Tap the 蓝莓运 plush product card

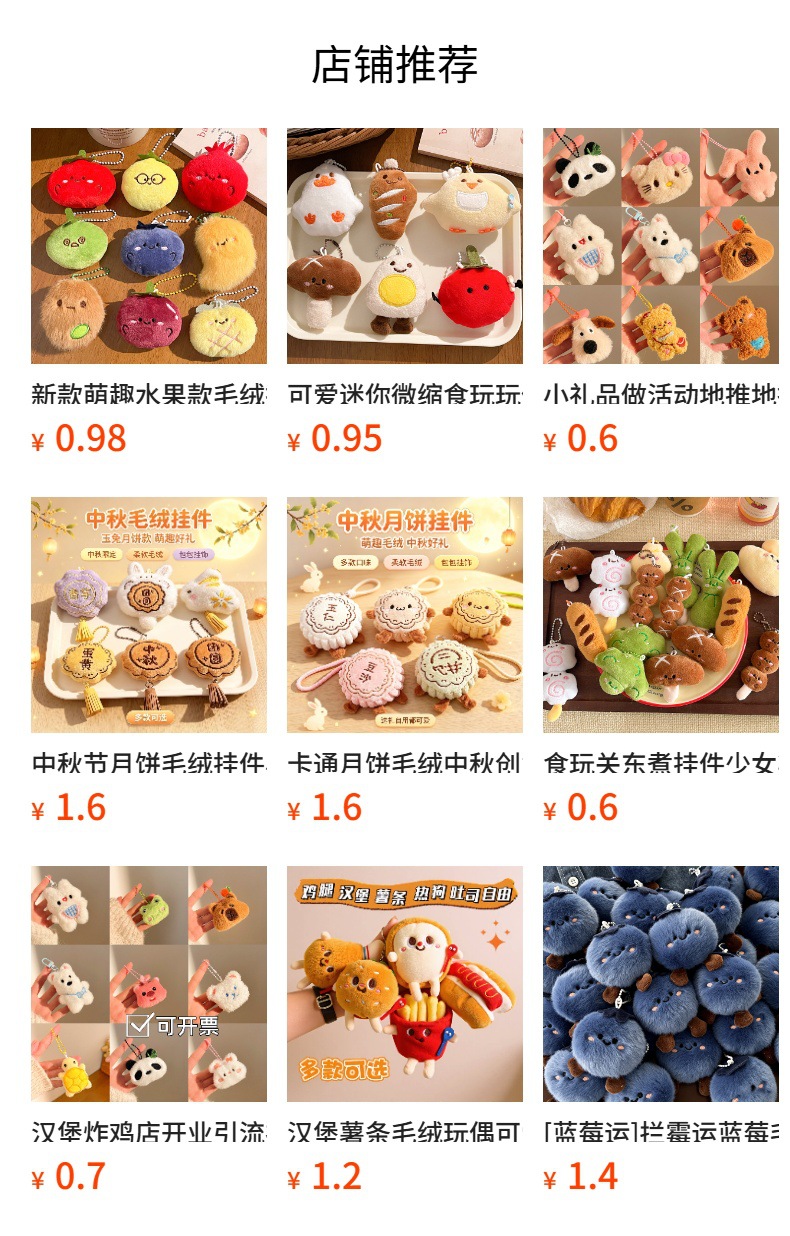661,1031
